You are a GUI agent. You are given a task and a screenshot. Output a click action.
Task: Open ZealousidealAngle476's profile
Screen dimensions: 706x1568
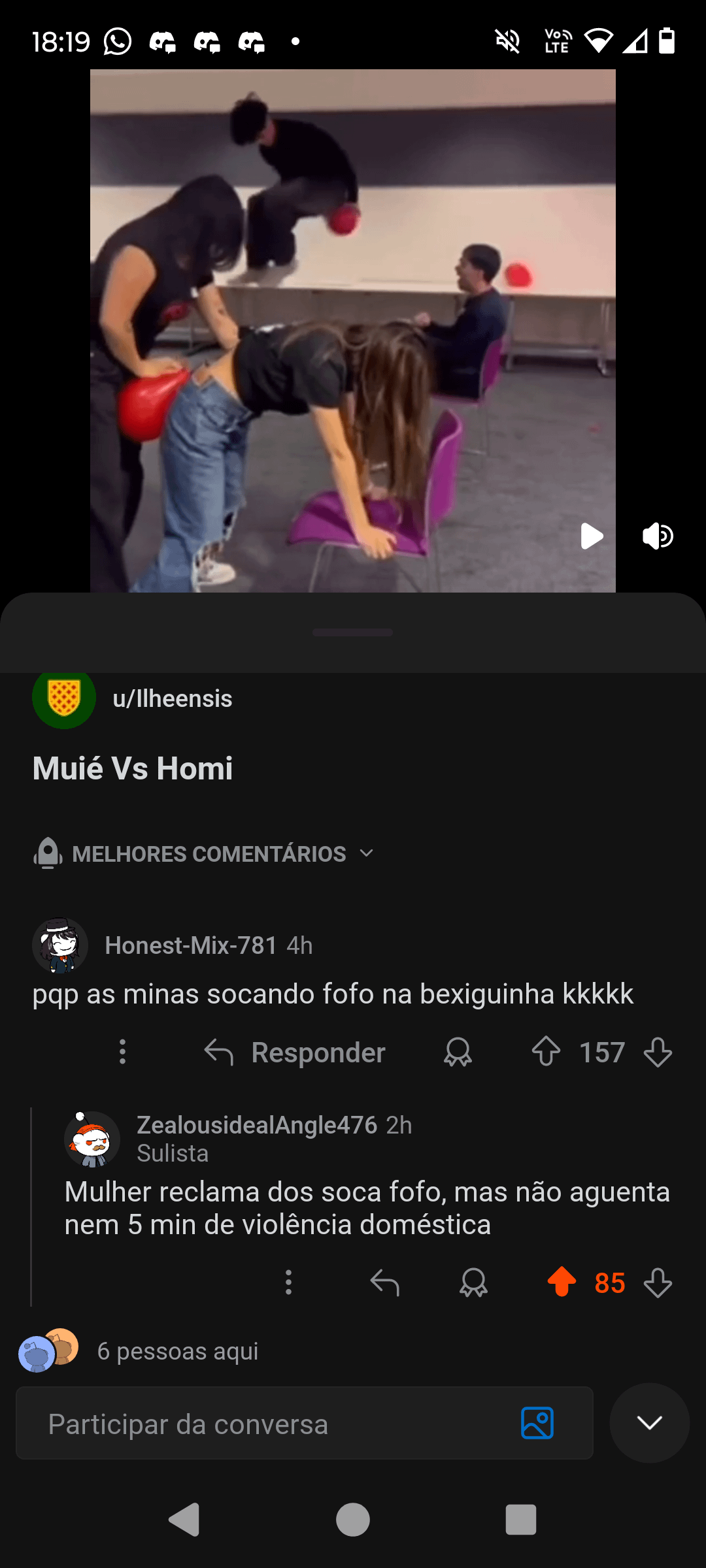point(256,1125)
